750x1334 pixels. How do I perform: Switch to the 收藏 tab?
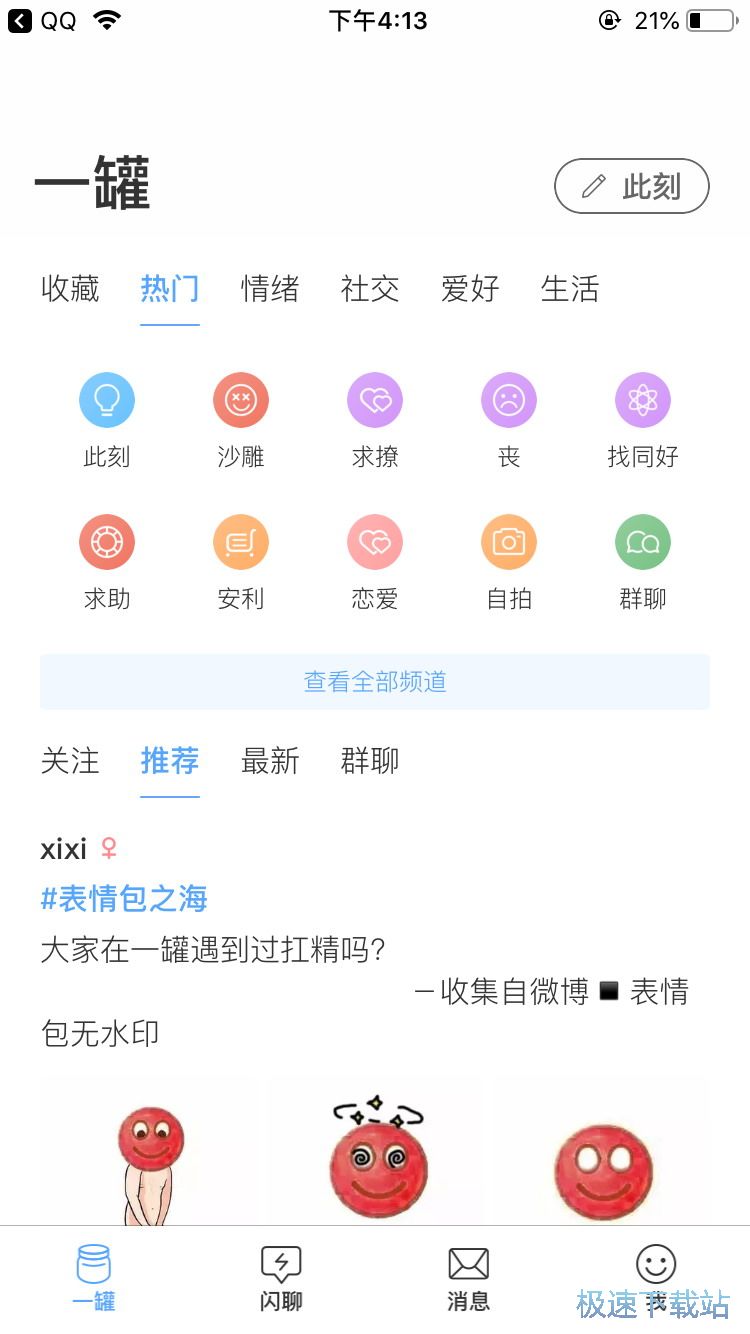pos(70,289)
